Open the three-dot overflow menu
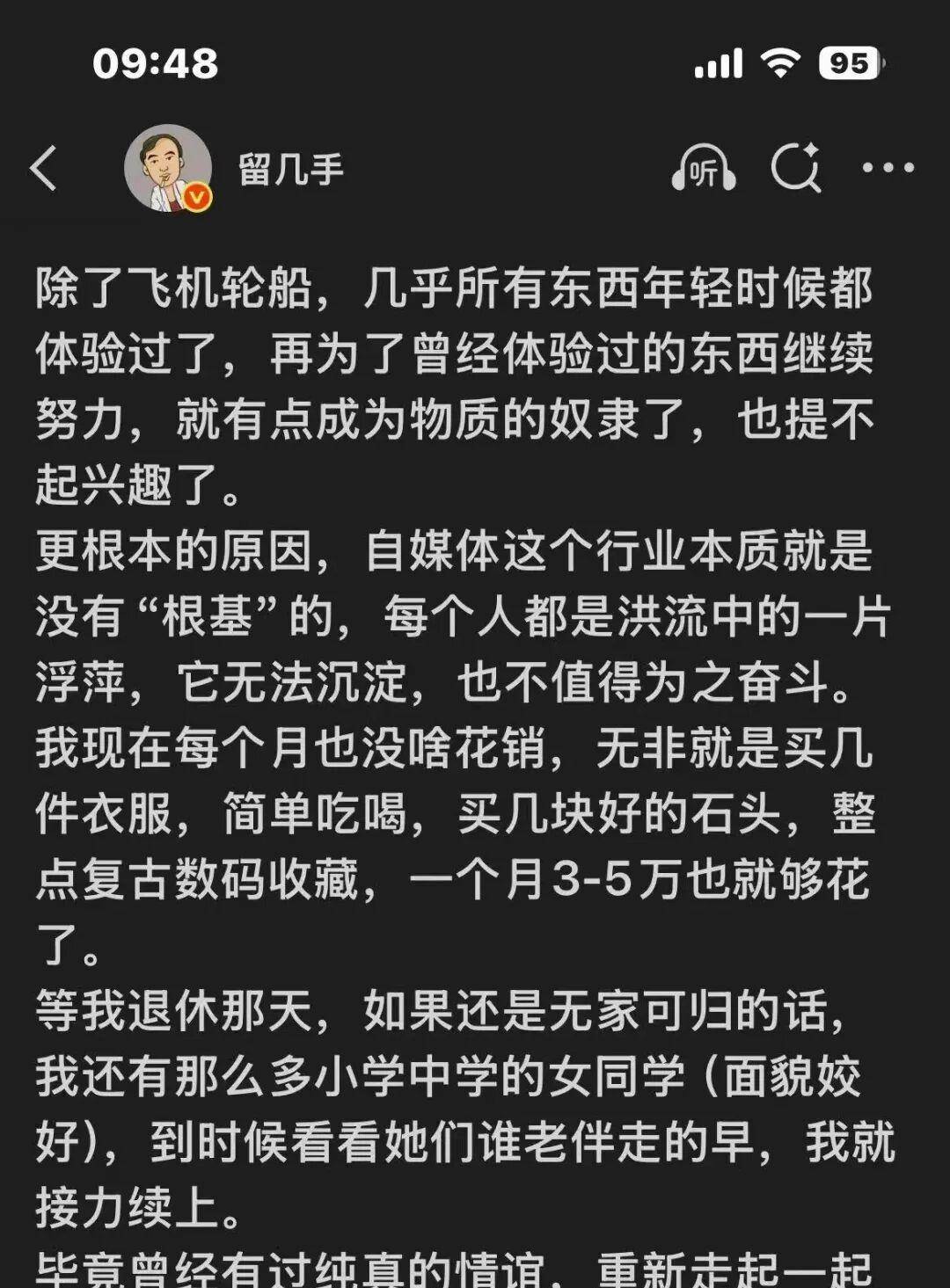 [888, 168]
